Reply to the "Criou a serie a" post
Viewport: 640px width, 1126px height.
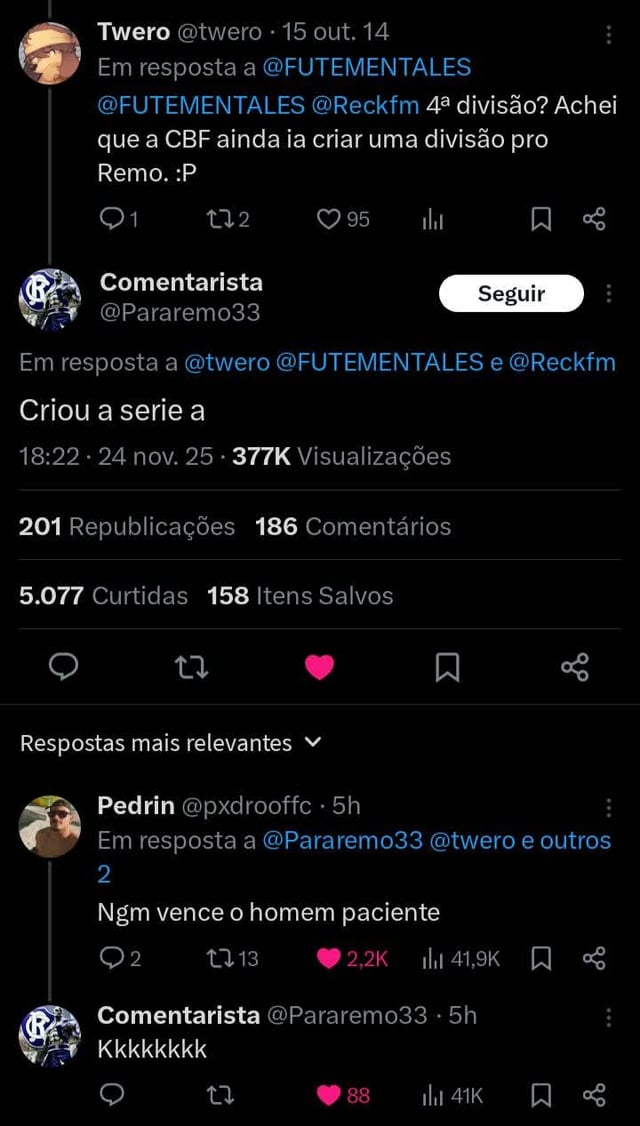pos(63,666)
